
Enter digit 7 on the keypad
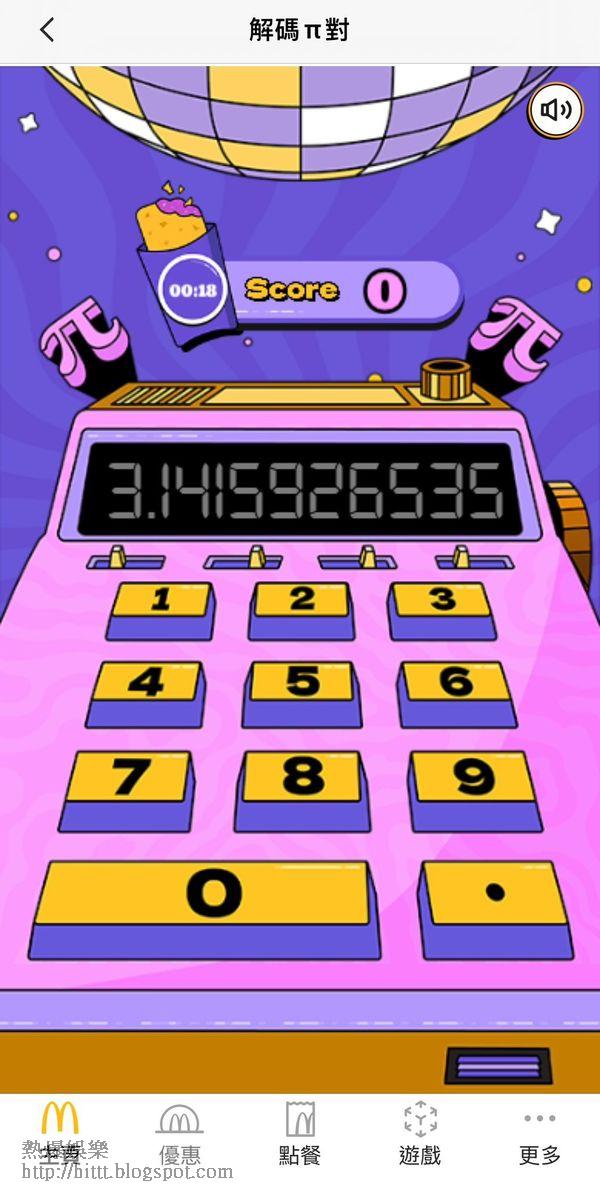pyautogui.click(x=129, y=777)
